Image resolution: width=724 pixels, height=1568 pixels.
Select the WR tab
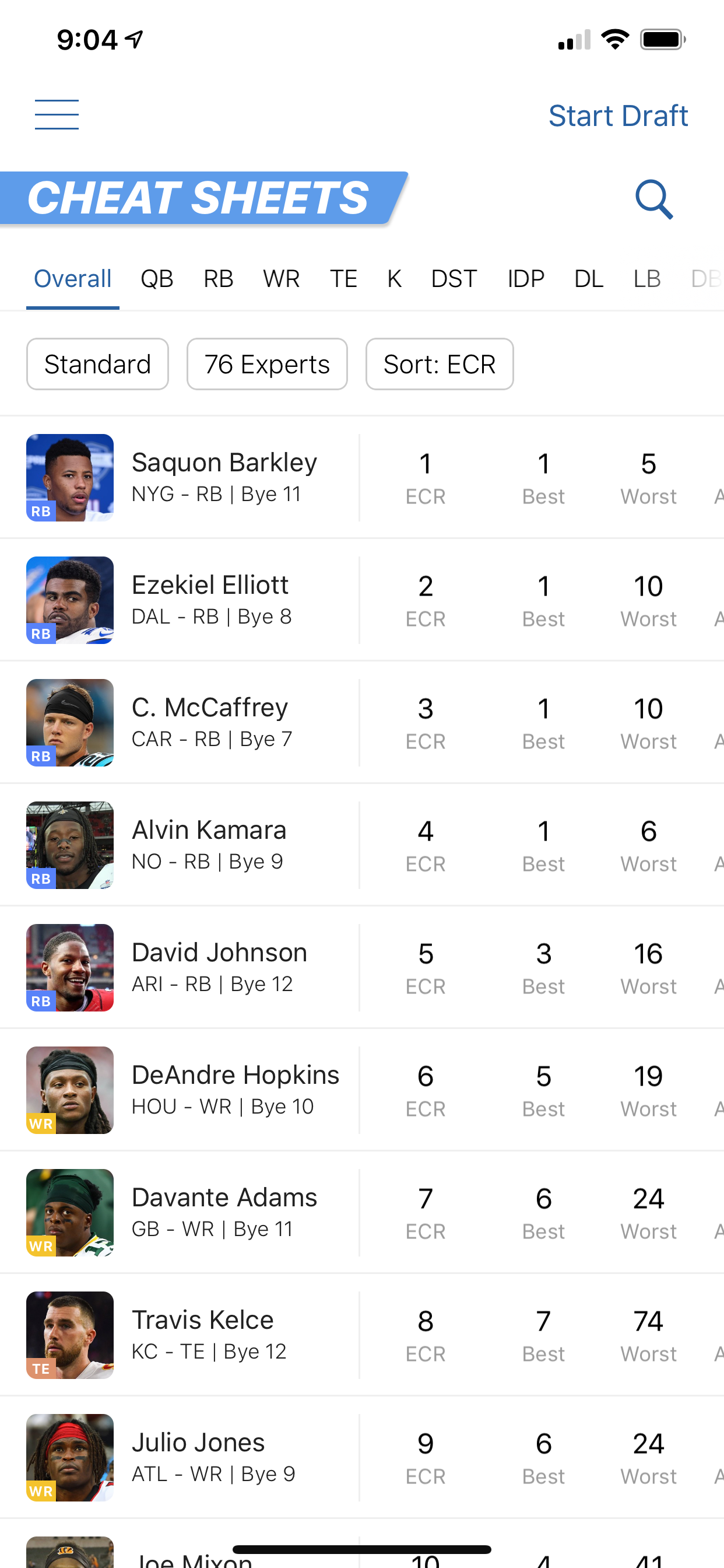click(x=281, y=279)
